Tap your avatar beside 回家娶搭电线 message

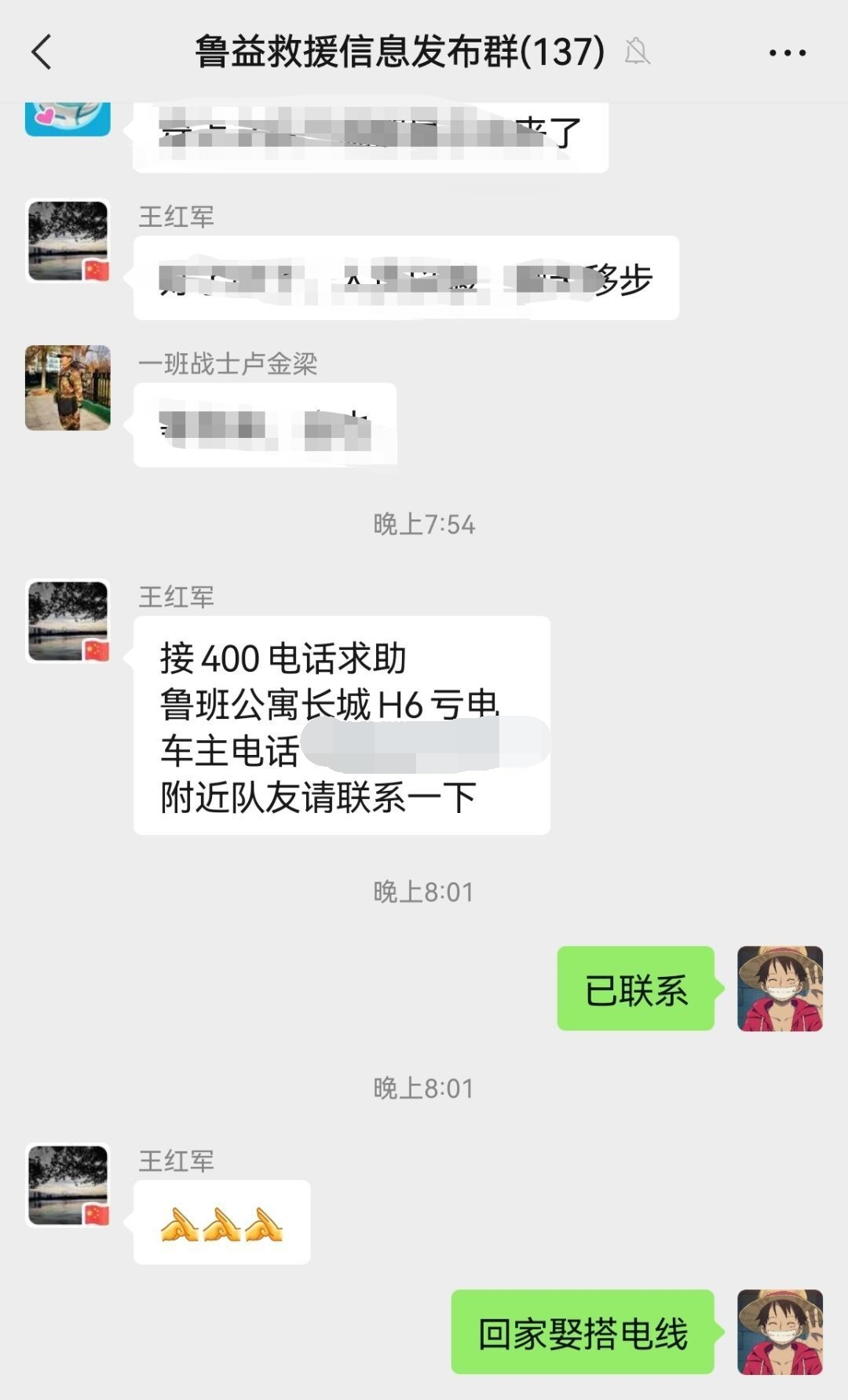click(x=780, y=1332)
